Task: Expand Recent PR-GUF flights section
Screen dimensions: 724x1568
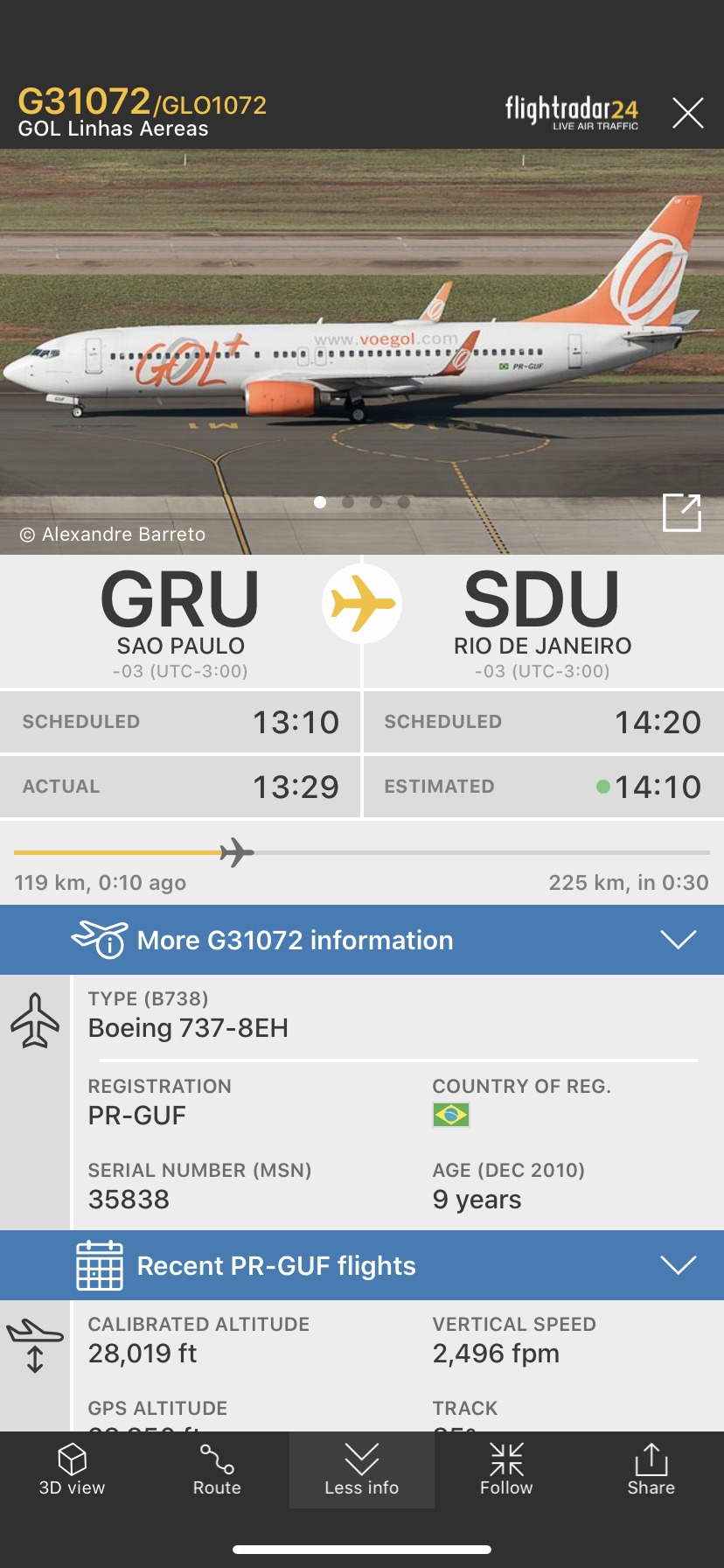Action: pyautogui.click(x=362, y=1265)
